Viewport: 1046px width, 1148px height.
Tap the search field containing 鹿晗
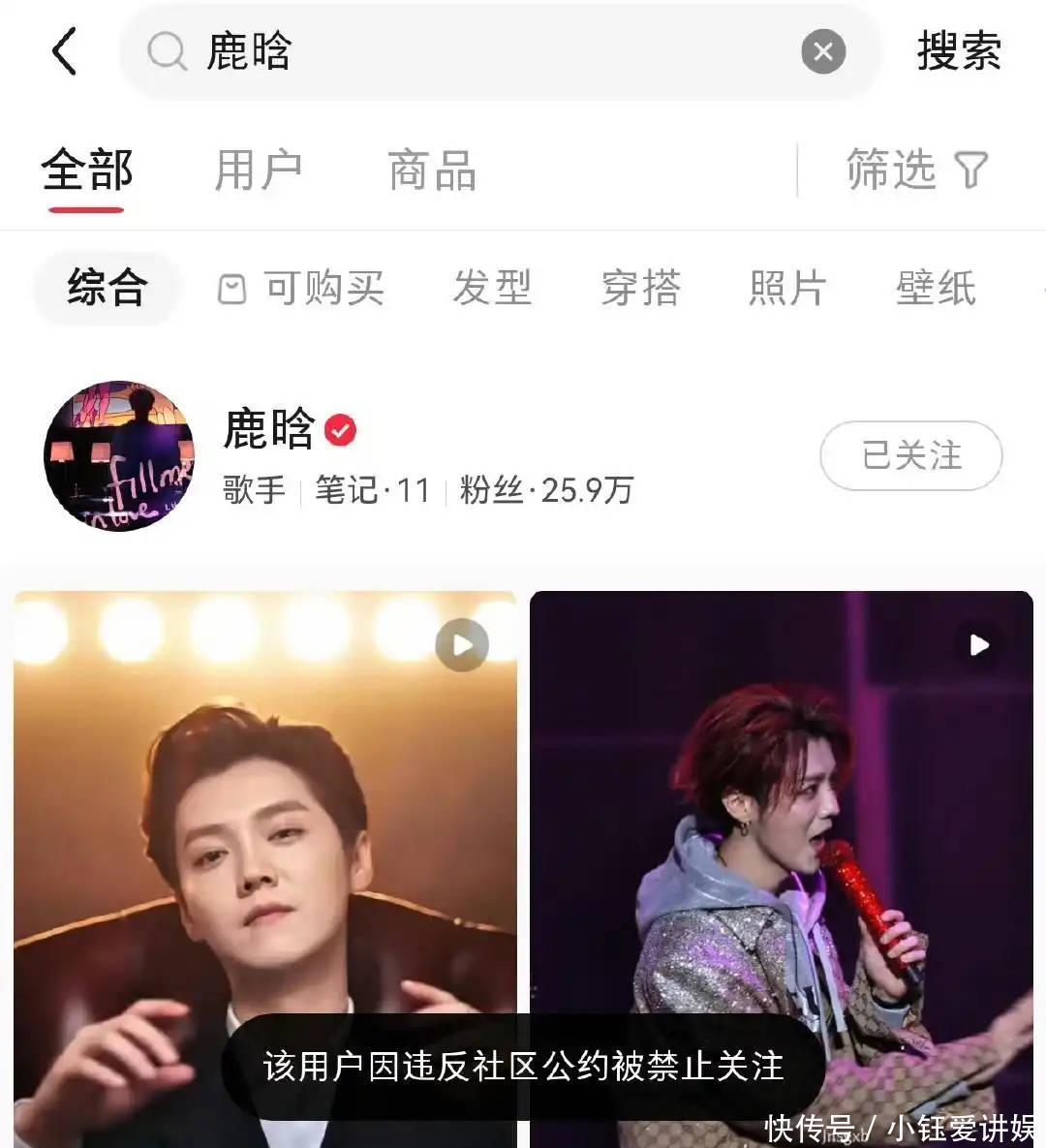(465, 51)
